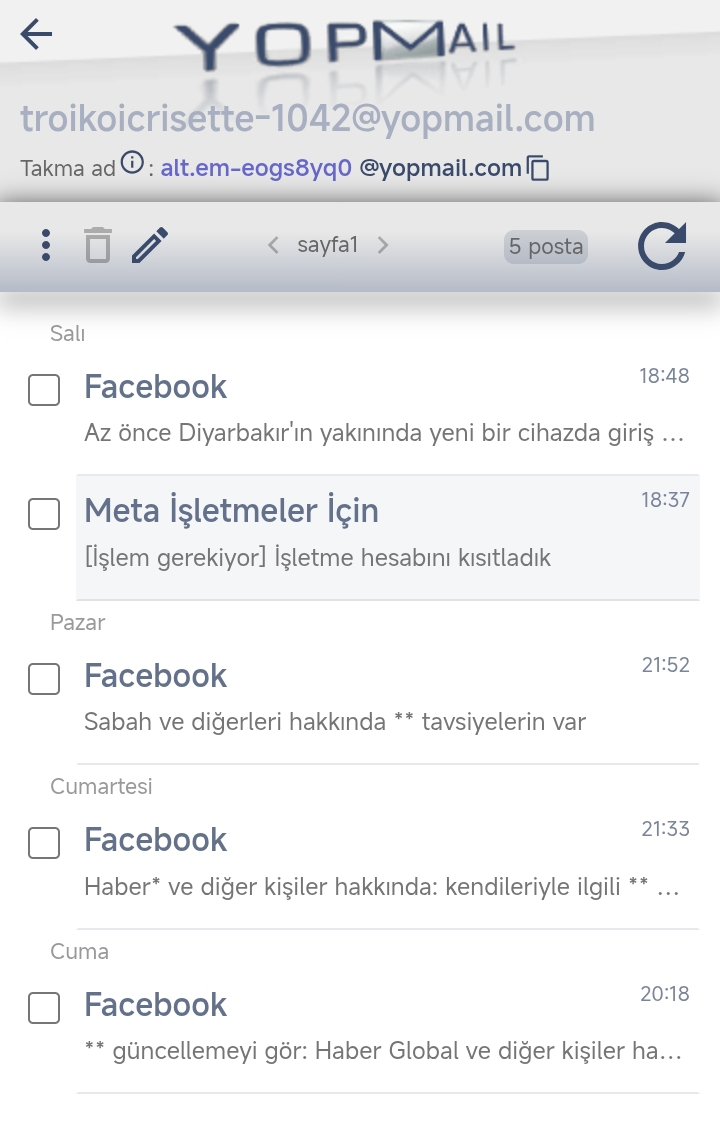The width and height of the screenshot is (720, 1121).
Task: Select the checkbox for the 20:18 email
Action: [x=44, y=1008]
